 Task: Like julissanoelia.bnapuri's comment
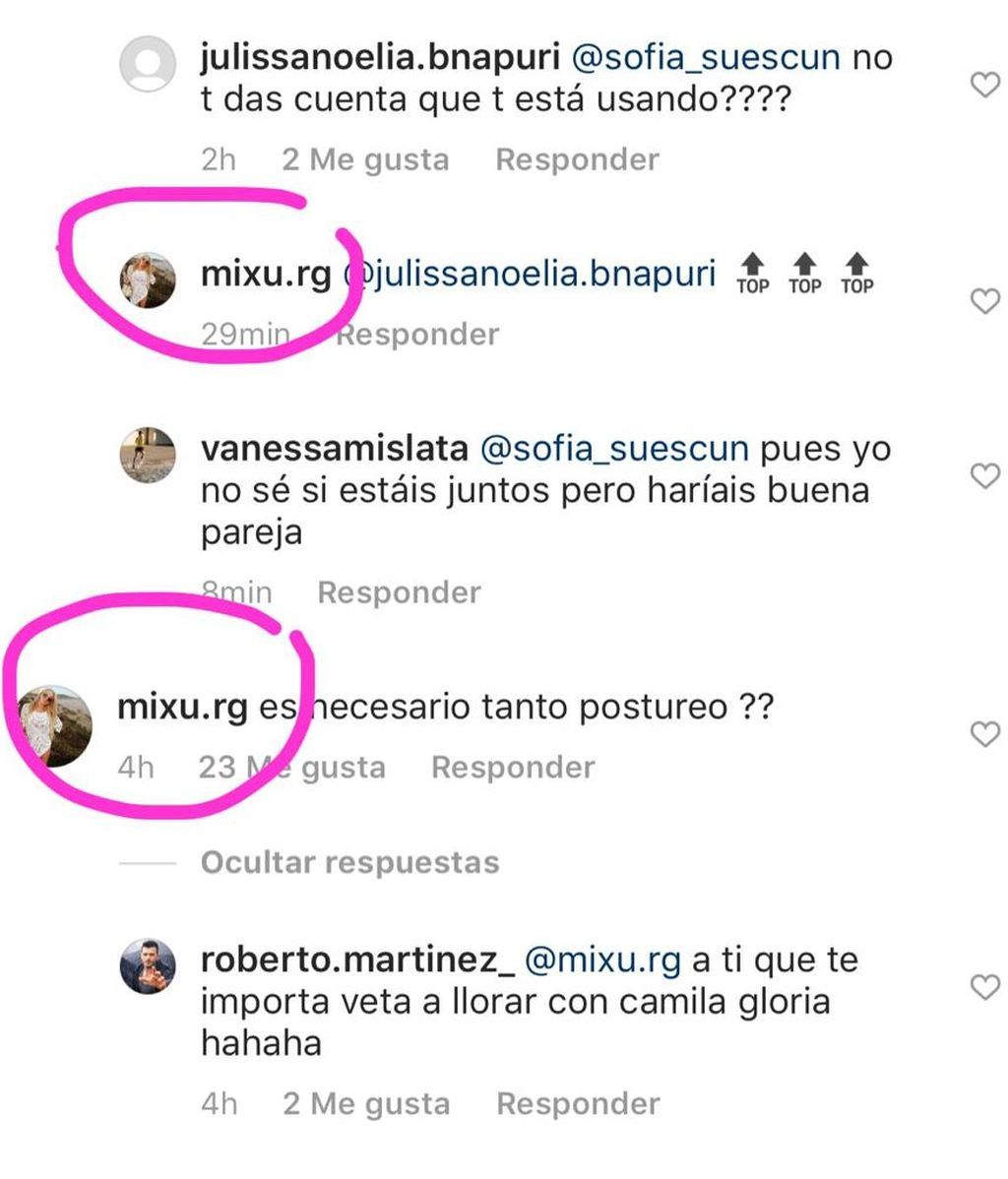pos(985,86)
